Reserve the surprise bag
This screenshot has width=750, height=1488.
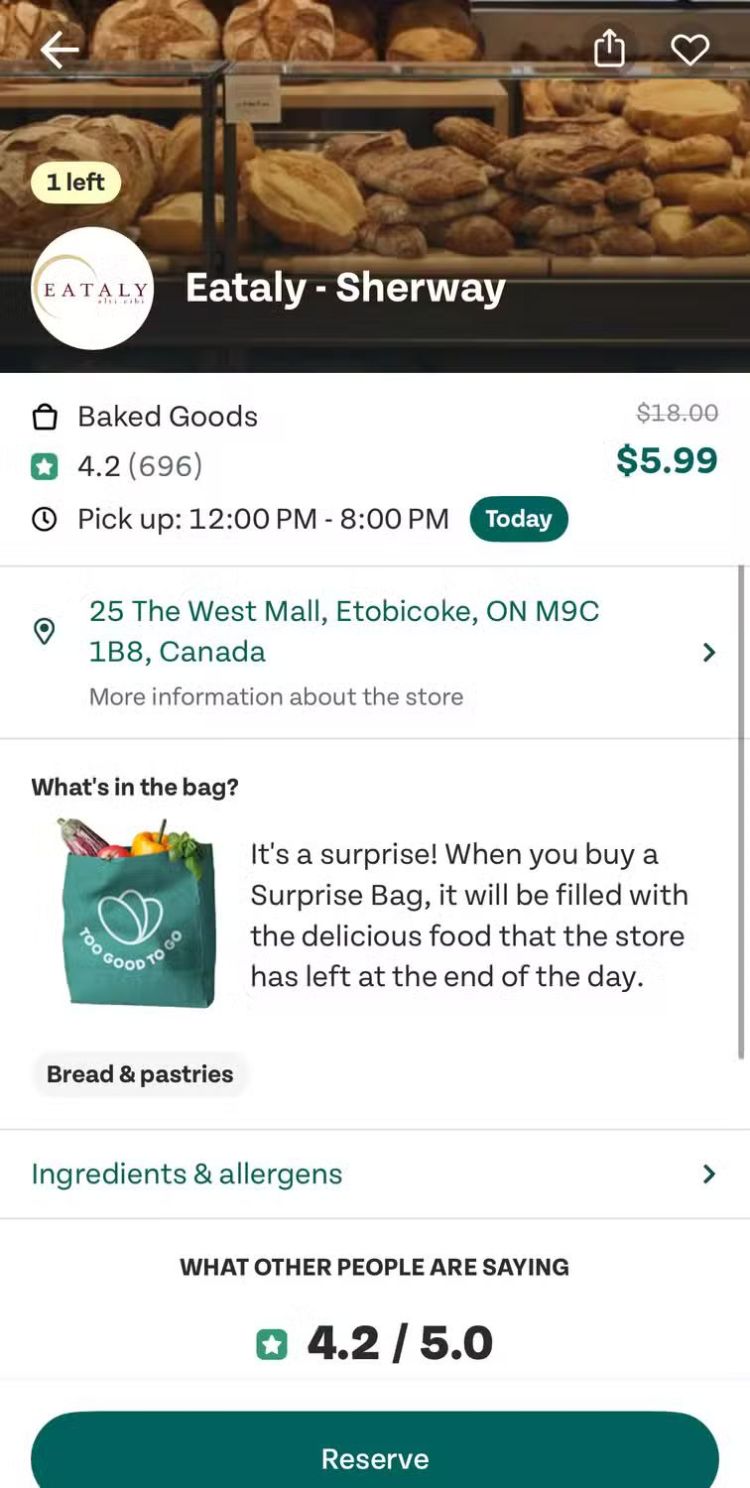click(374, 1457)
